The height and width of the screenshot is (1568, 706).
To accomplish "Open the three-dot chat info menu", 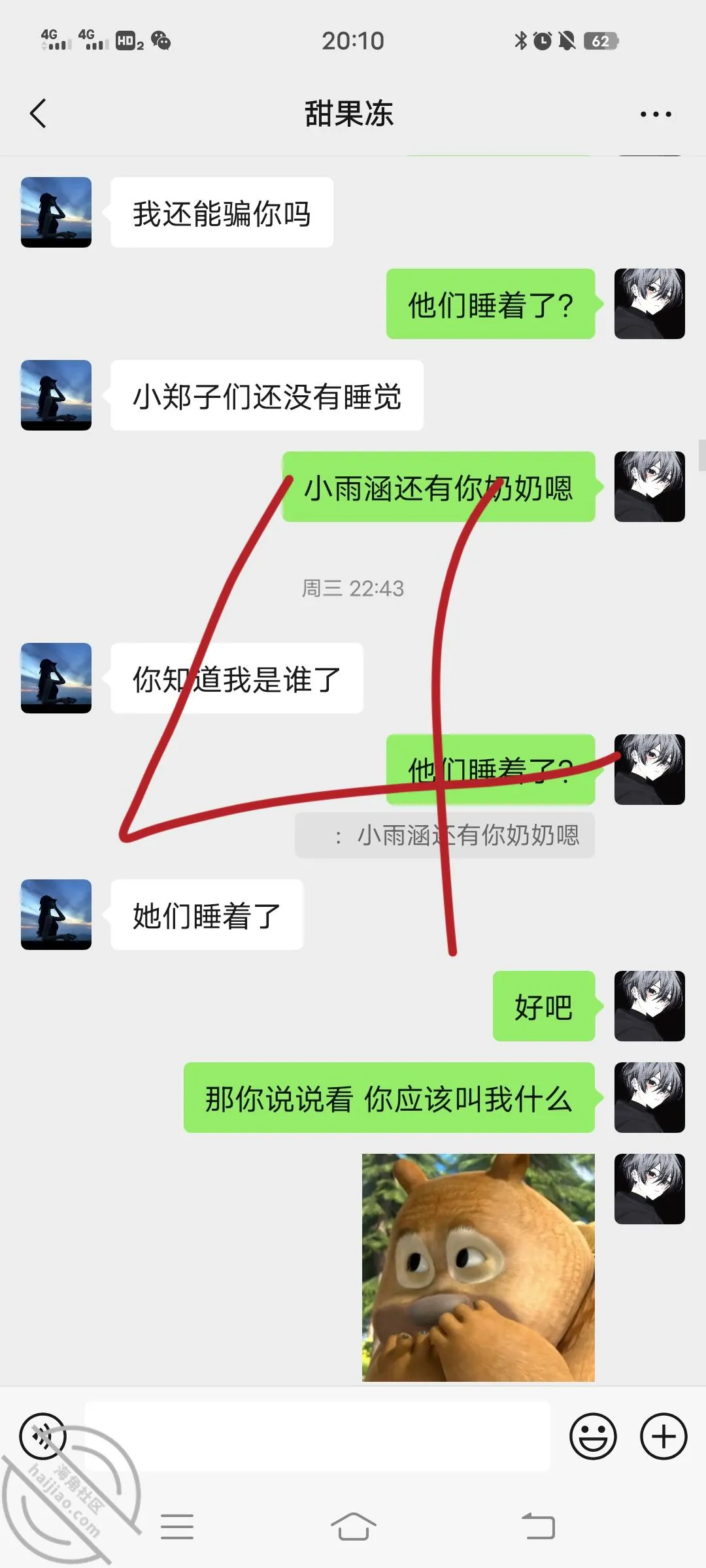I will tap(656, 114).
